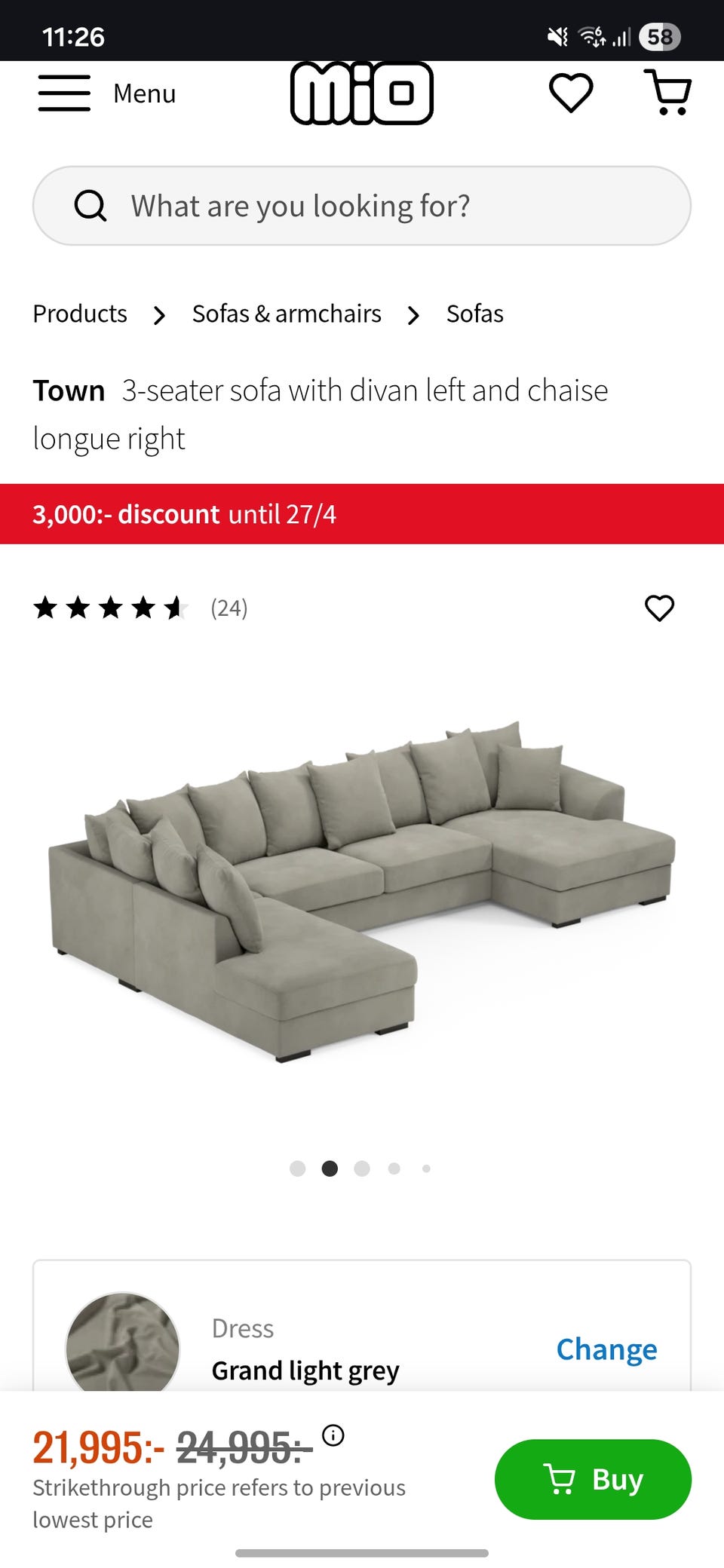Open the hamburger Menu
The height and width of the screenshot is (1568, 724).
(x=106, y=93)
